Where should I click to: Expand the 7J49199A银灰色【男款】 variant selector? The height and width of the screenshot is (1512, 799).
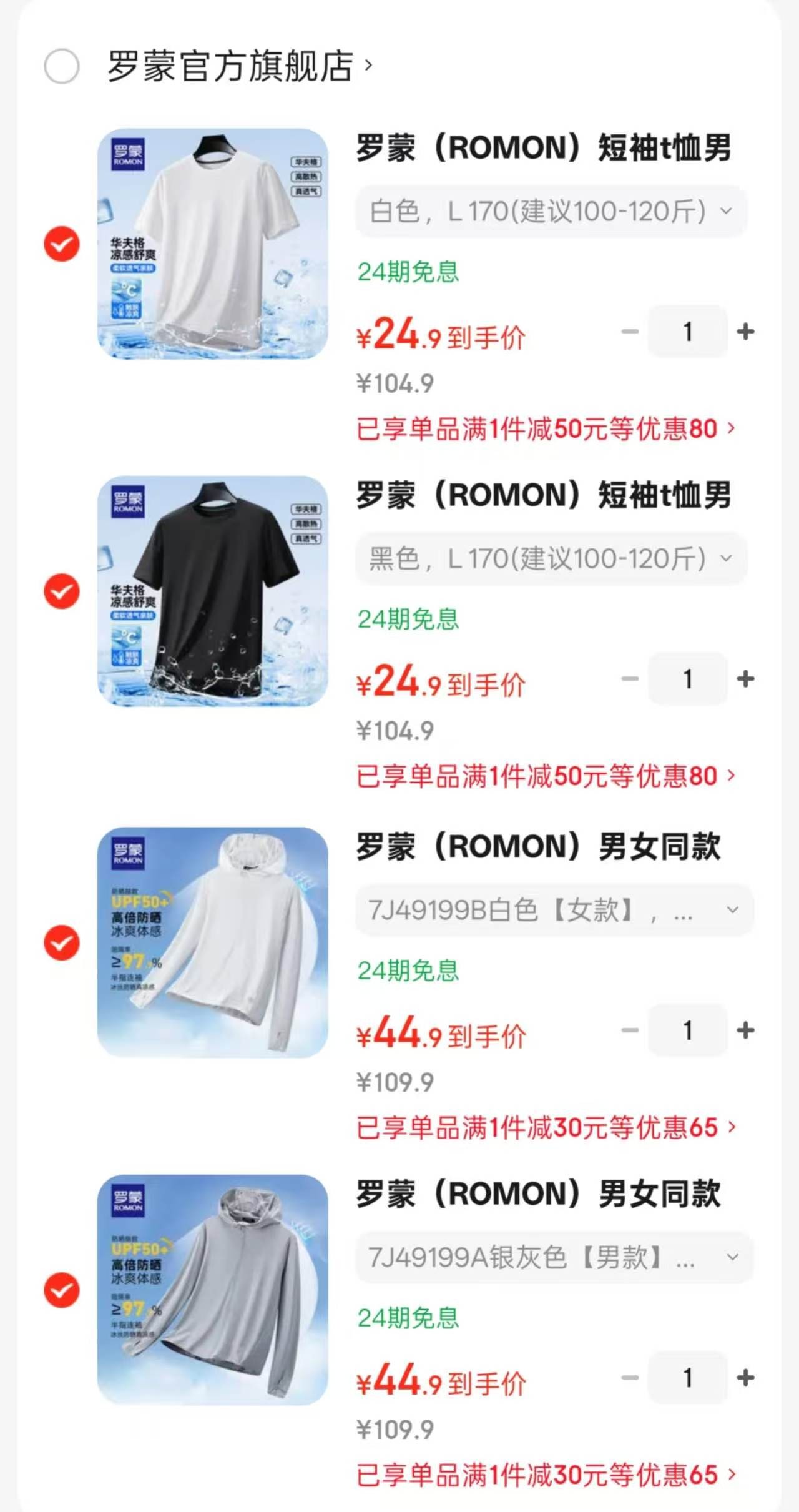554,1257
